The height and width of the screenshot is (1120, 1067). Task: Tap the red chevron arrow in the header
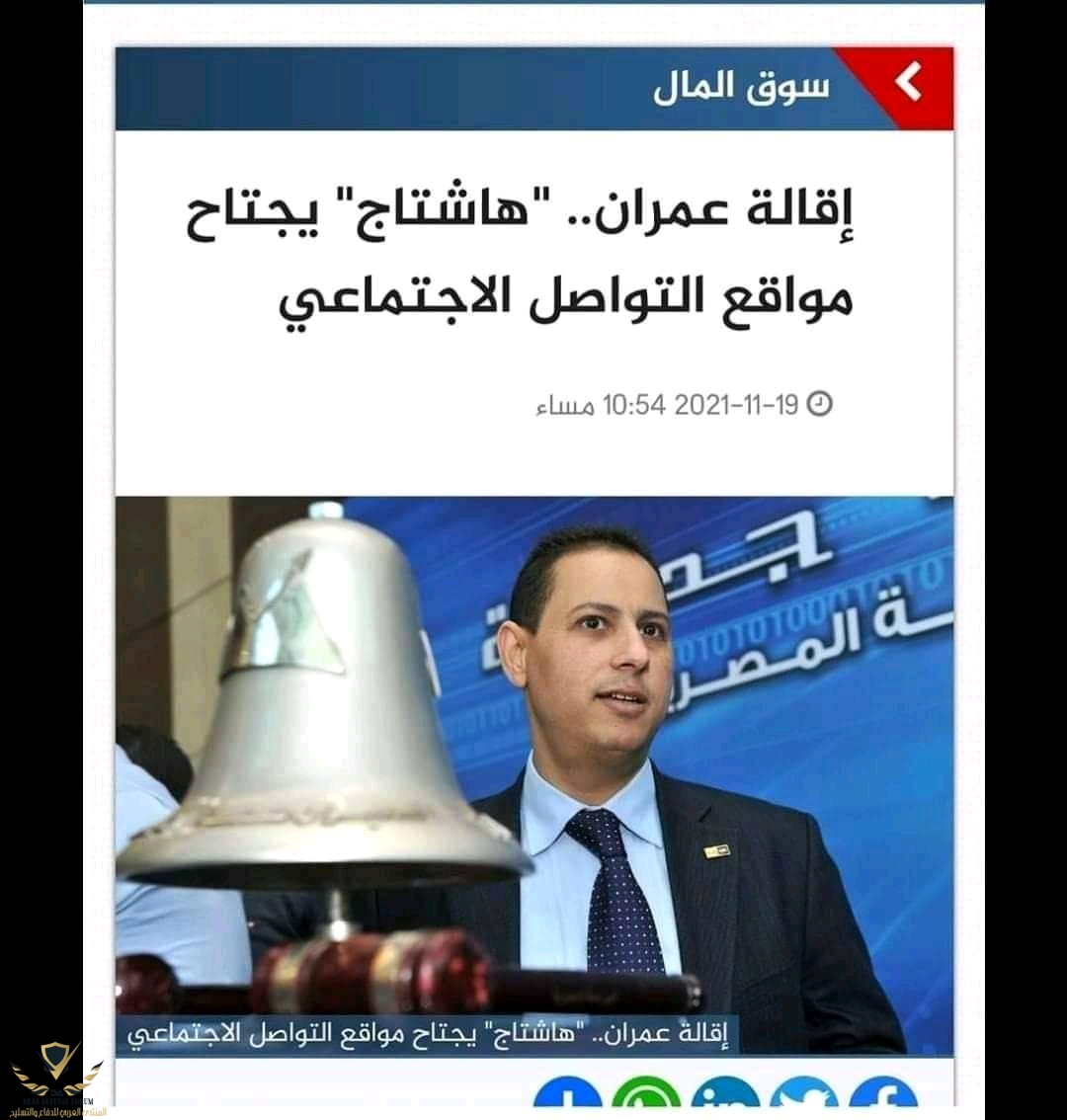click(x=909, y=84)
